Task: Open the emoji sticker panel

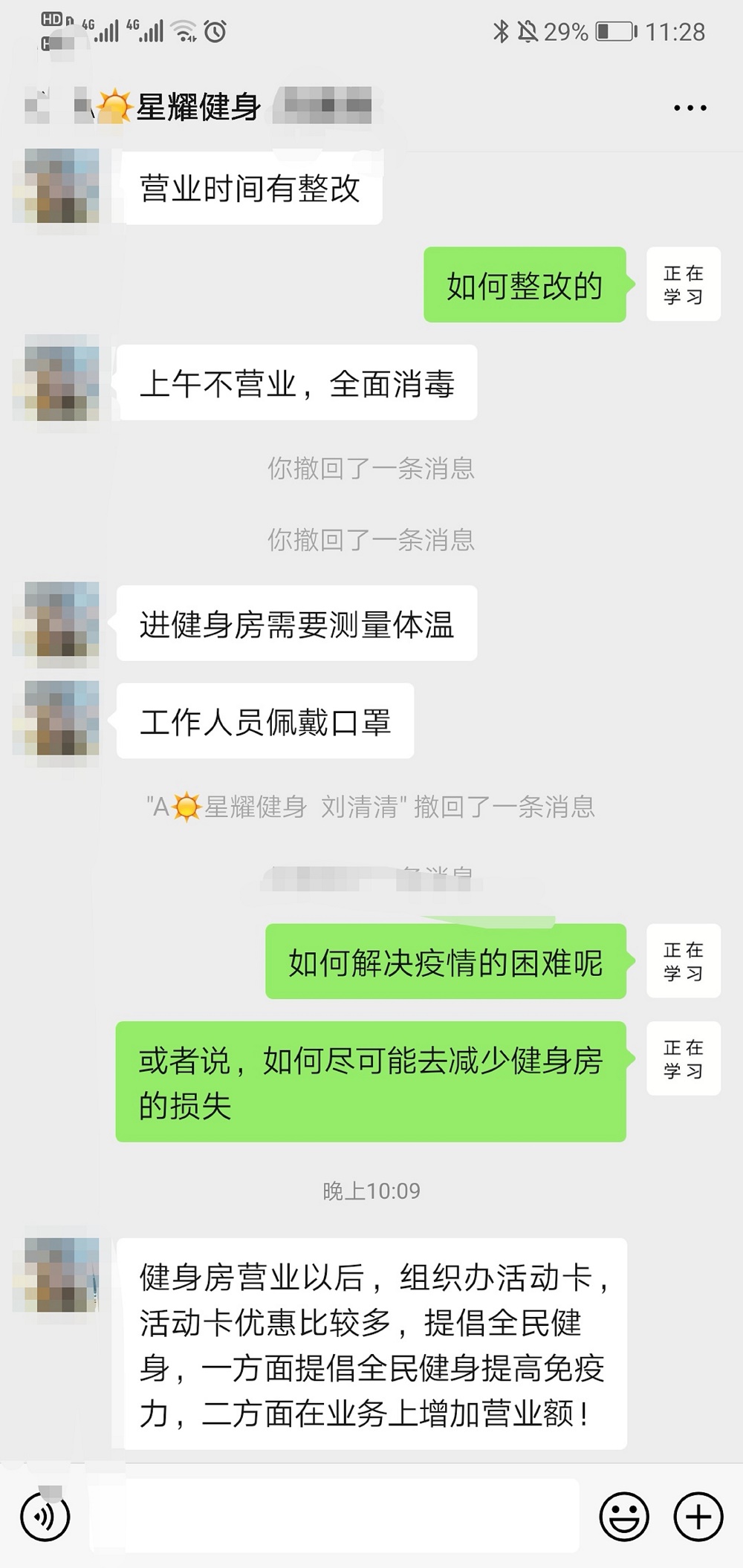Action: pyautogui.click(x=624, y=1516)
